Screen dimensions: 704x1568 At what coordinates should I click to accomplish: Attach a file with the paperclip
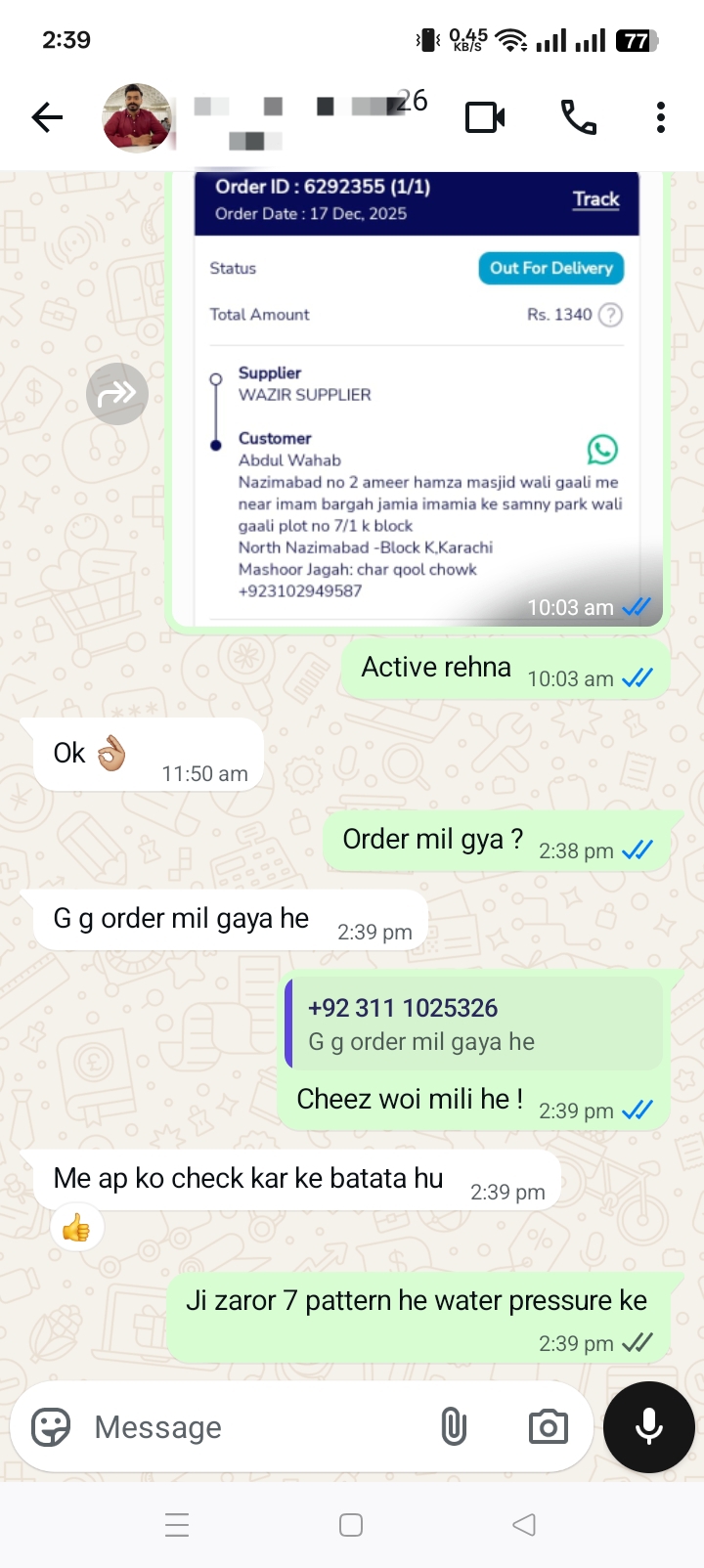[453, 1427]
